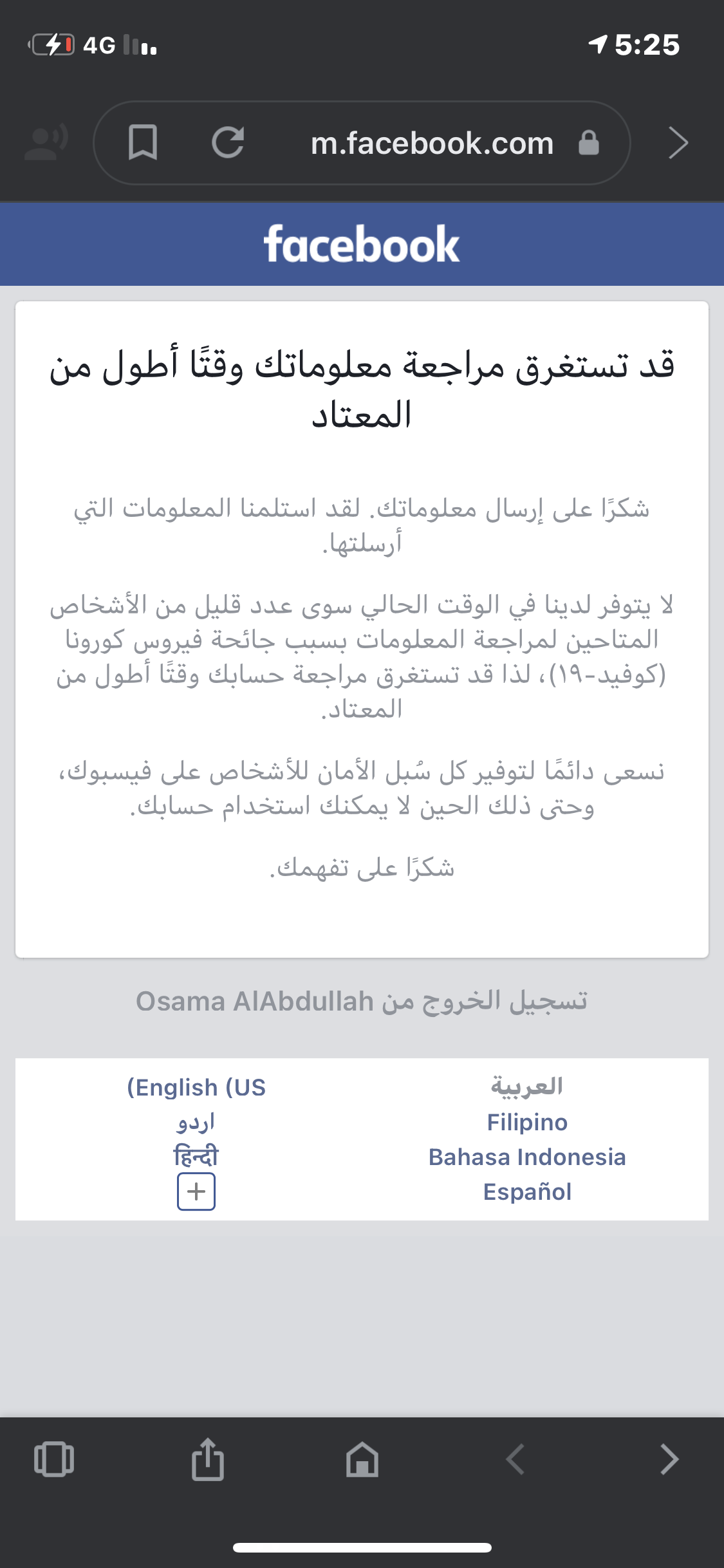Viewport: 724px width, 1568px height.
Task: Switch to Bahasa Indonesia
Action: pyautogui.click(x=527, y=1157)
